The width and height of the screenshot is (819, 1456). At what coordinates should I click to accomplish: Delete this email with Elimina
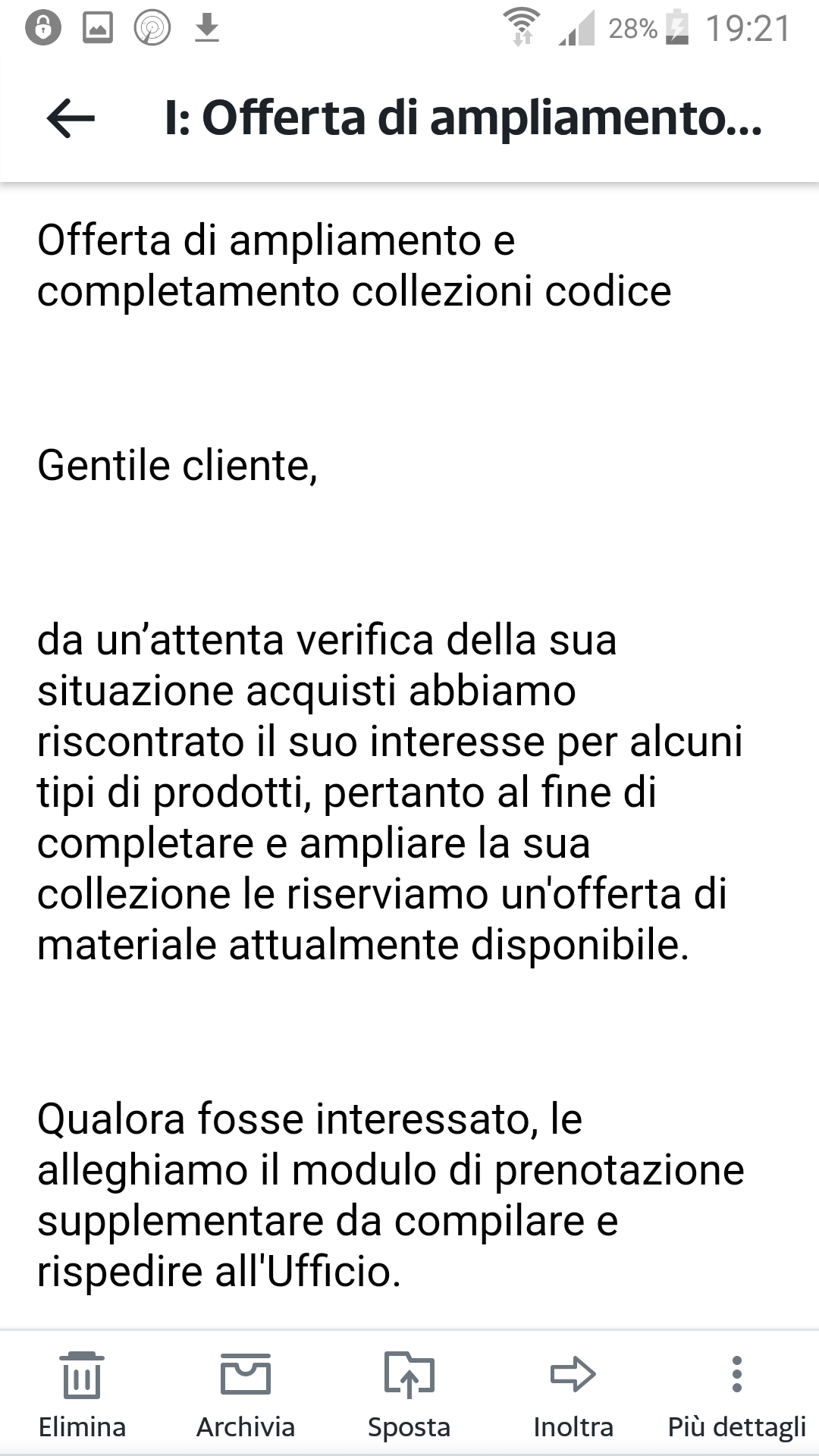pyautogui.click(x=82, y=1395)
